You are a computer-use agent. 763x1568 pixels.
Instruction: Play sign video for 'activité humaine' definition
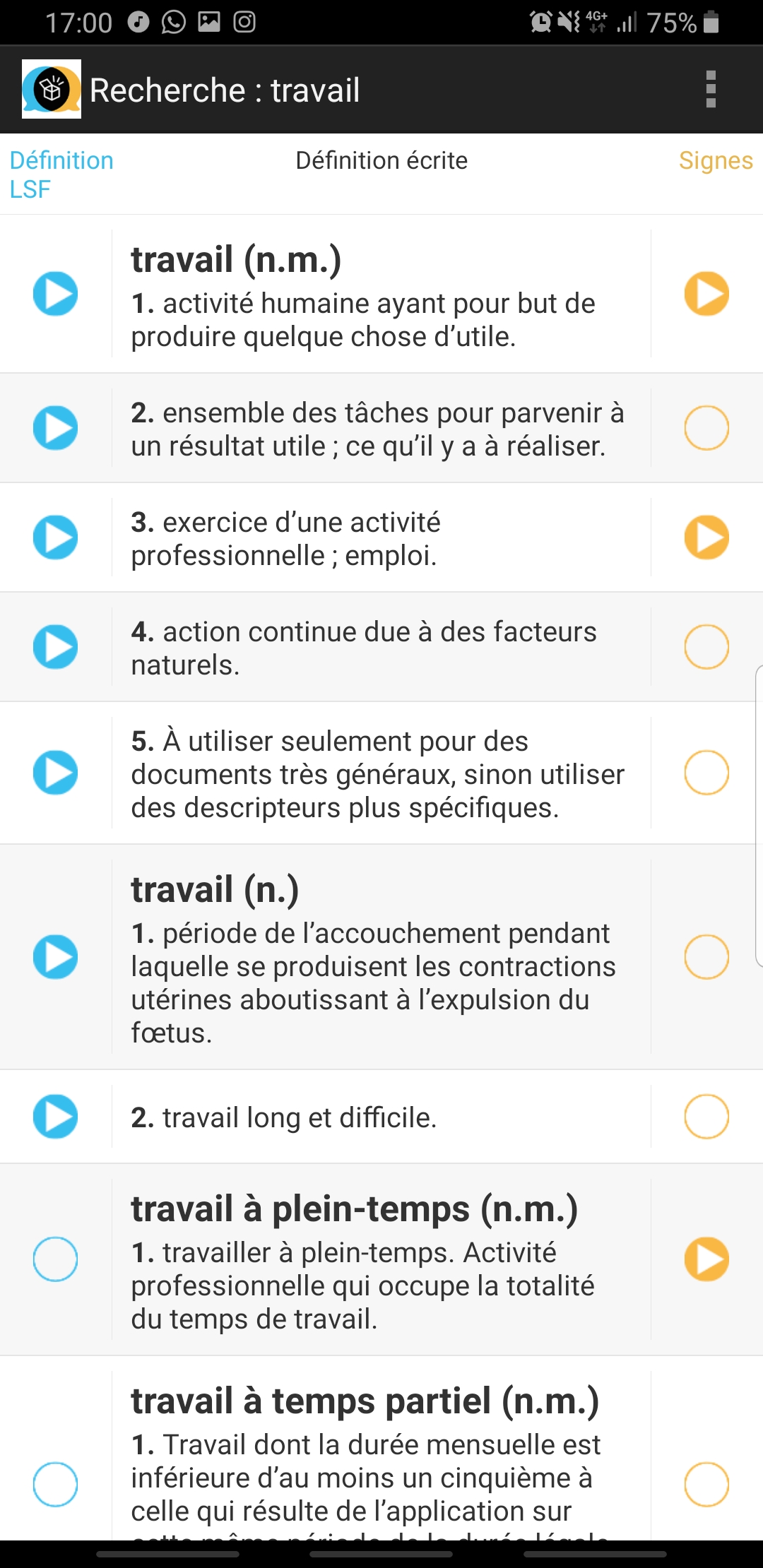(x=706, y=294)
